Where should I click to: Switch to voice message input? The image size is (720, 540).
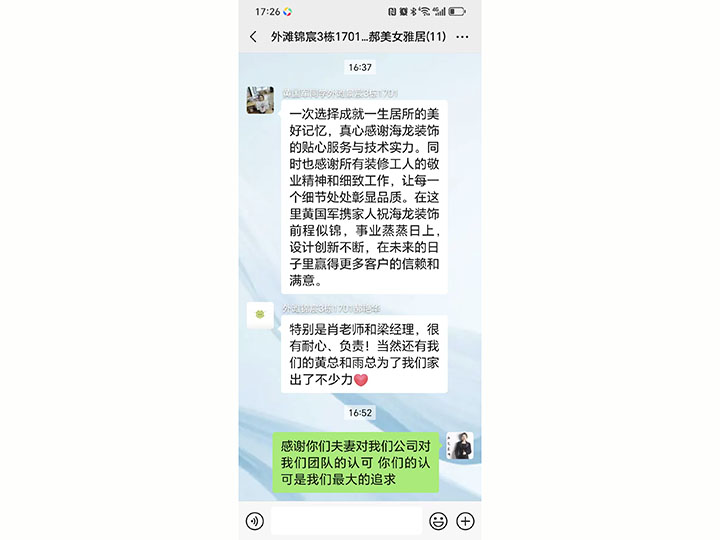255,520
